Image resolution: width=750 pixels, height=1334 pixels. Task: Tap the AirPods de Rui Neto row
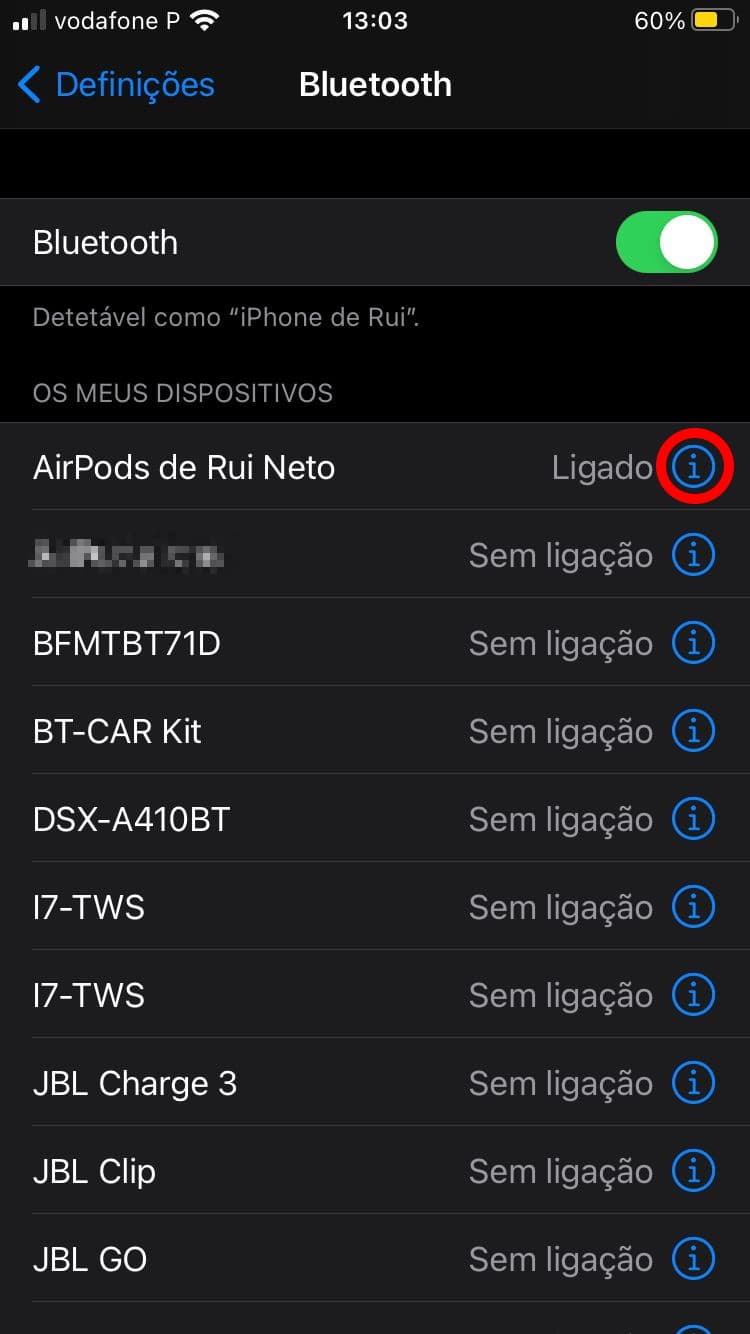click(x=375, y=467)
